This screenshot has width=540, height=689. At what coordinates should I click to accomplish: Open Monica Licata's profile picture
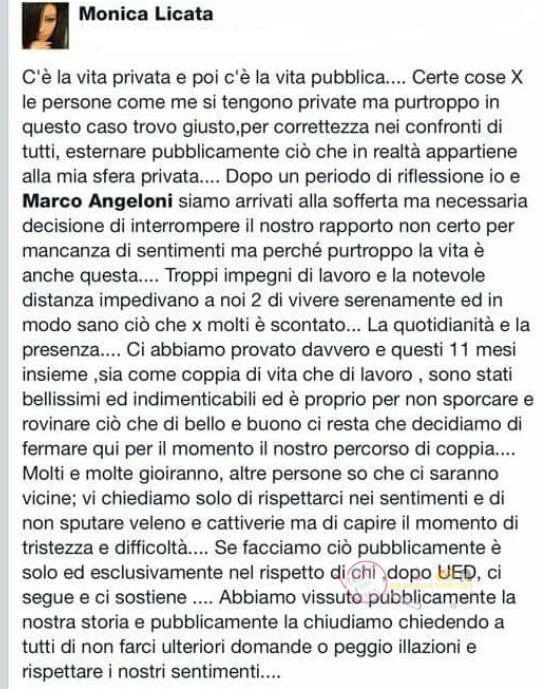[46, 25]
